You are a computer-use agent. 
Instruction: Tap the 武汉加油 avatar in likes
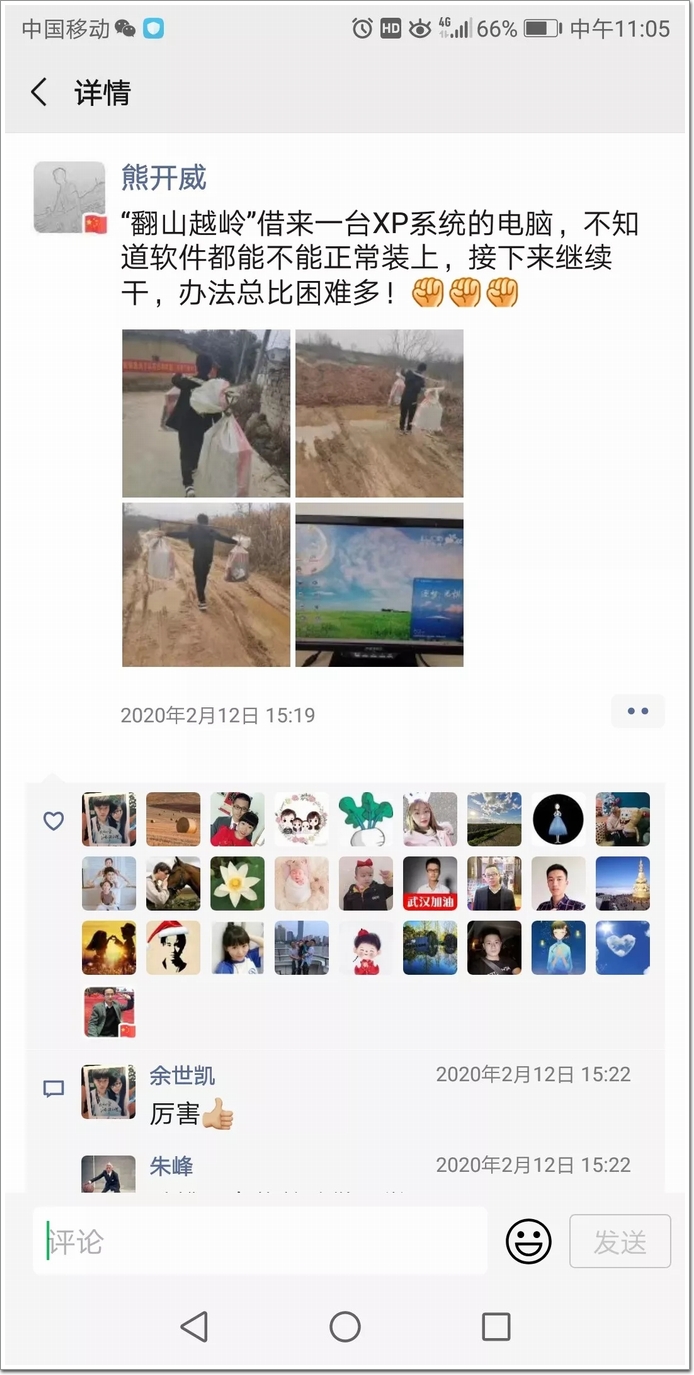click(x=430, y=883)
